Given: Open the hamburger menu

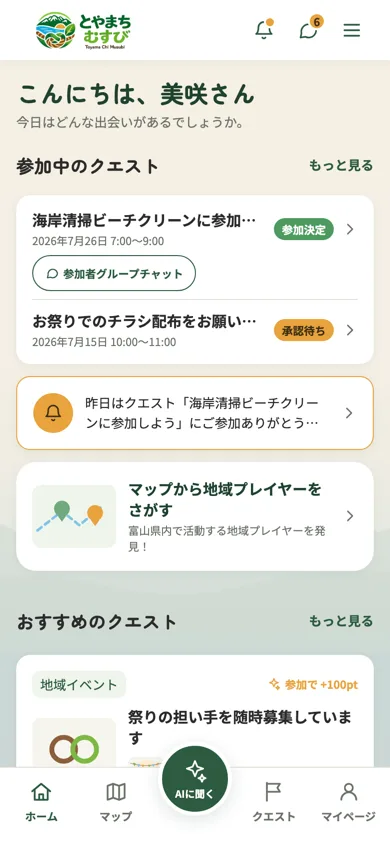Looking at the screenshot, I should tap(351, 30).
